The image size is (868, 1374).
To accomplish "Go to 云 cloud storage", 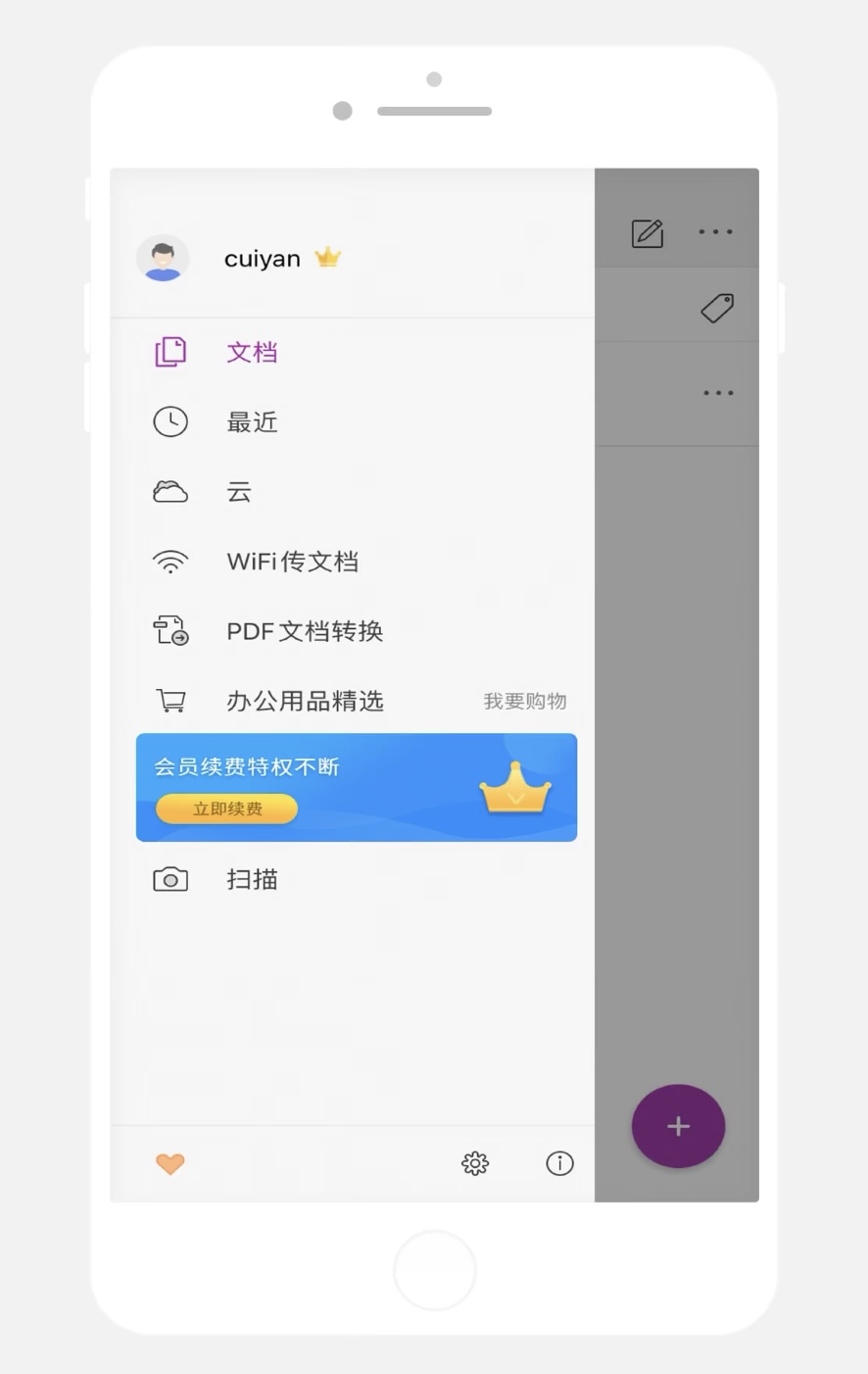I will (x=239, y=492).
